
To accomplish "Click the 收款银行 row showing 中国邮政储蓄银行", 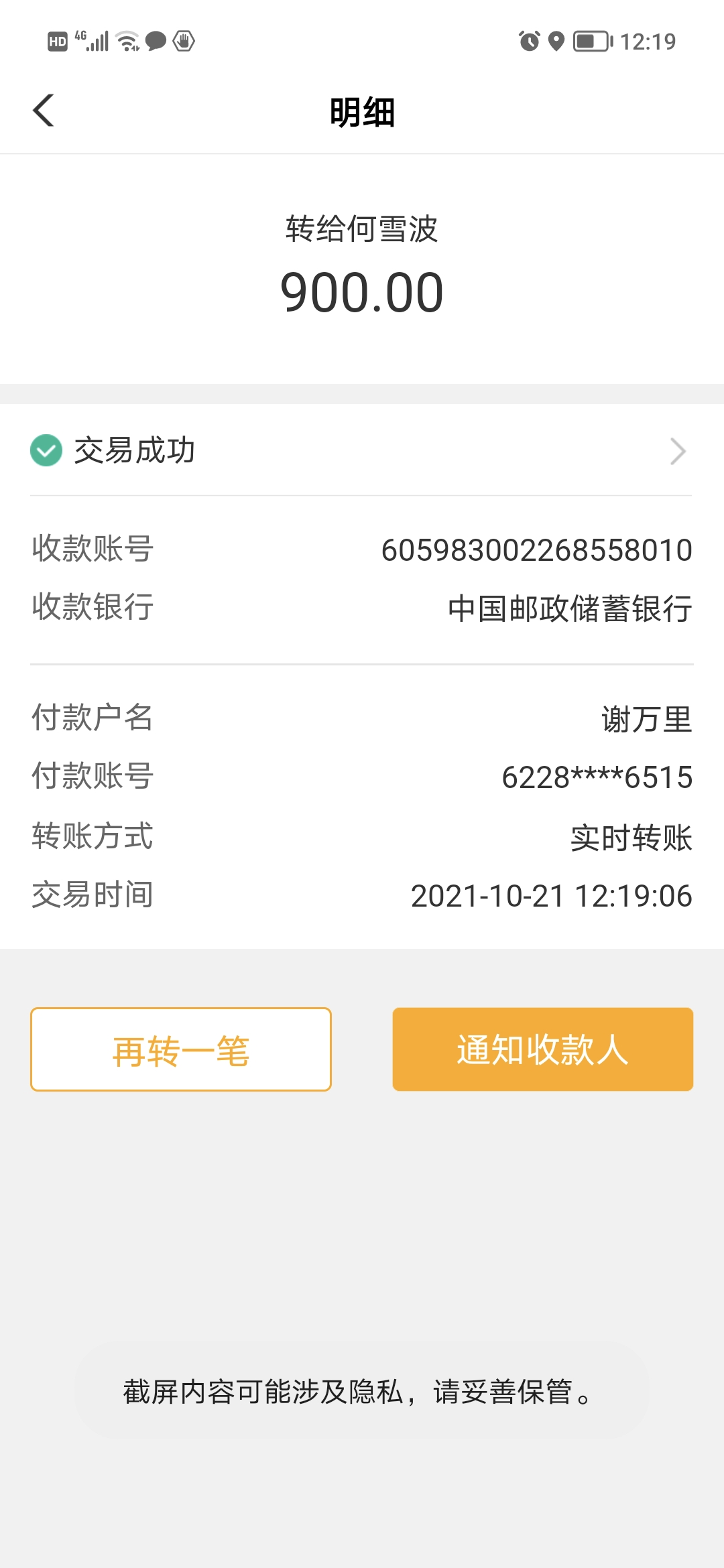I will 362,608.
